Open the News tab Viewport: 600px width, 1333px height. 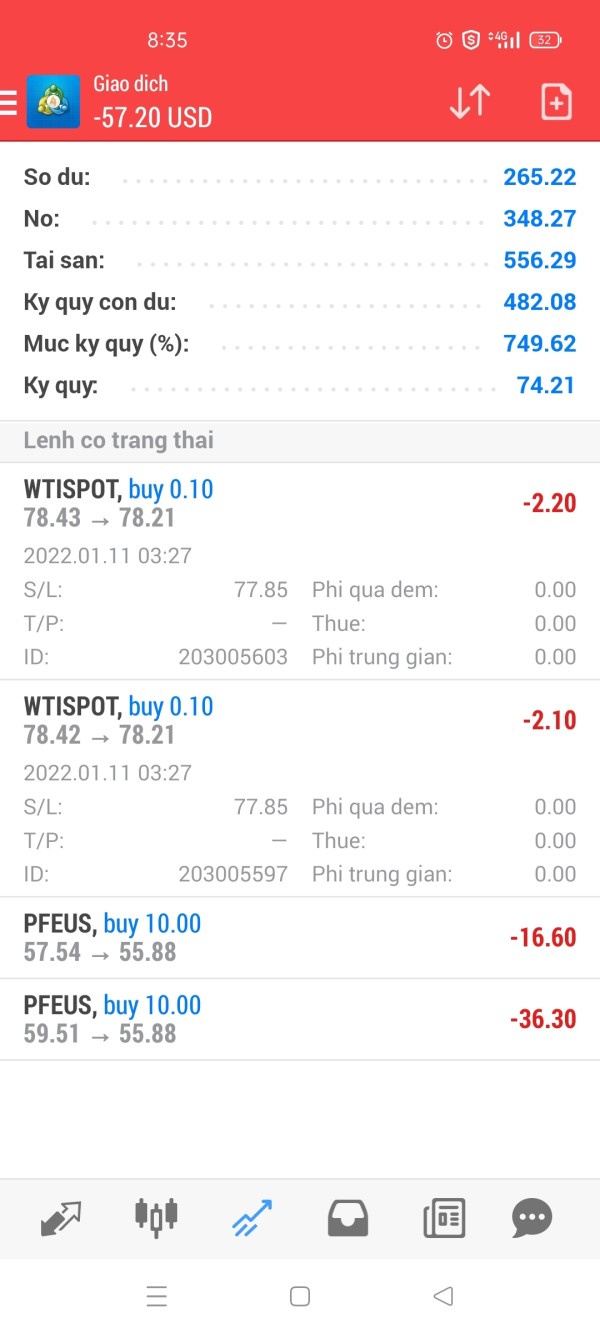443,1219
